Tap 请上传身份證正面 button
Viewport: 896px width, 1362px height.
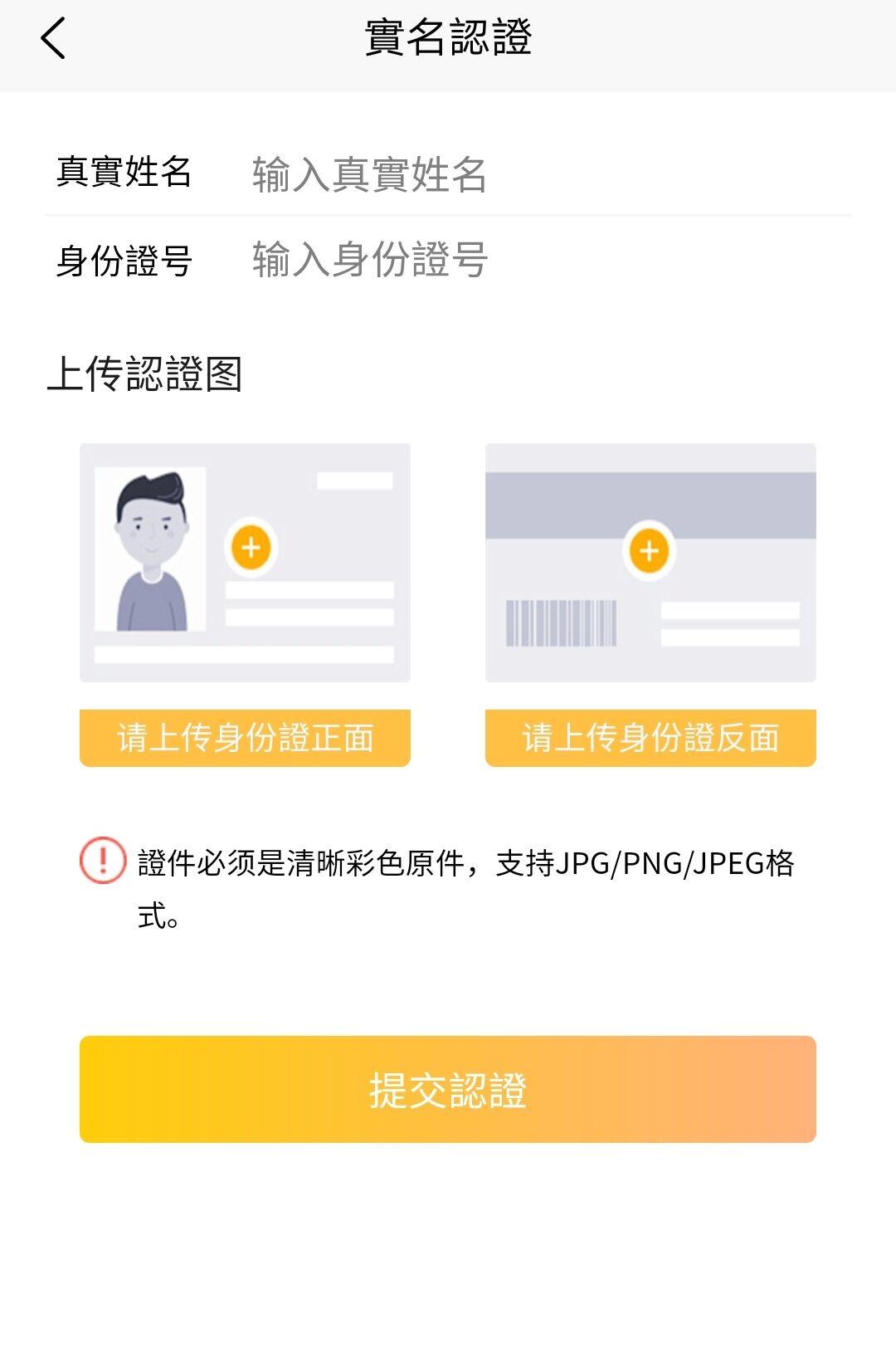pos(245,738)
